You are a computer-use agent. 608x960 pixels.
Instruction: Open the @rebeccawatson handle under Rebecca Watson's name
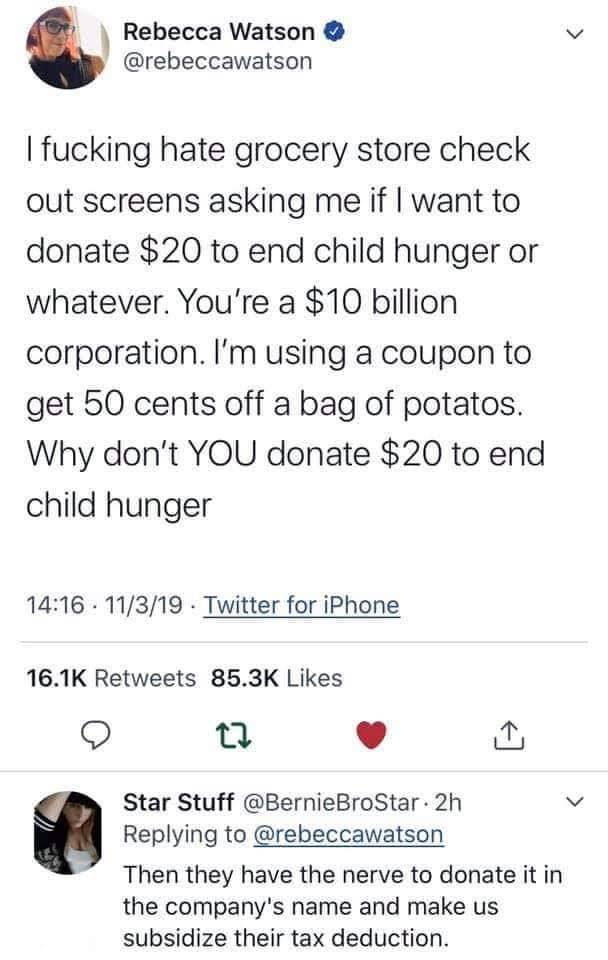coord(217,61)
